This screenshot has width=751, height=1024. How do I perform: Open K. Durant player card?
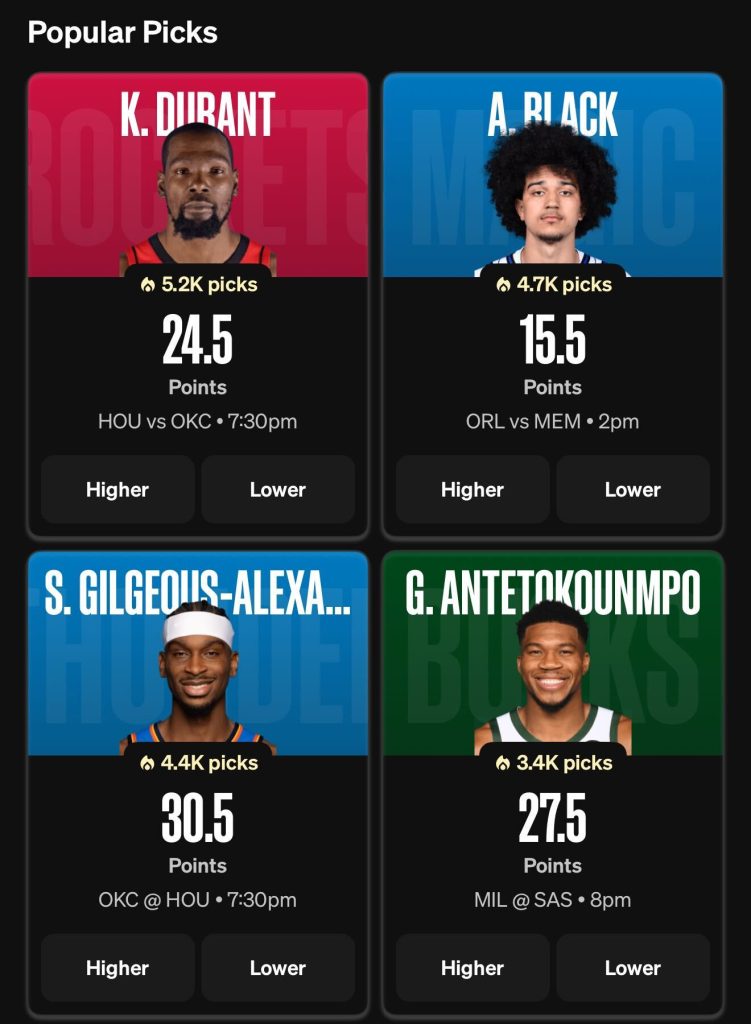coord(197,180)
